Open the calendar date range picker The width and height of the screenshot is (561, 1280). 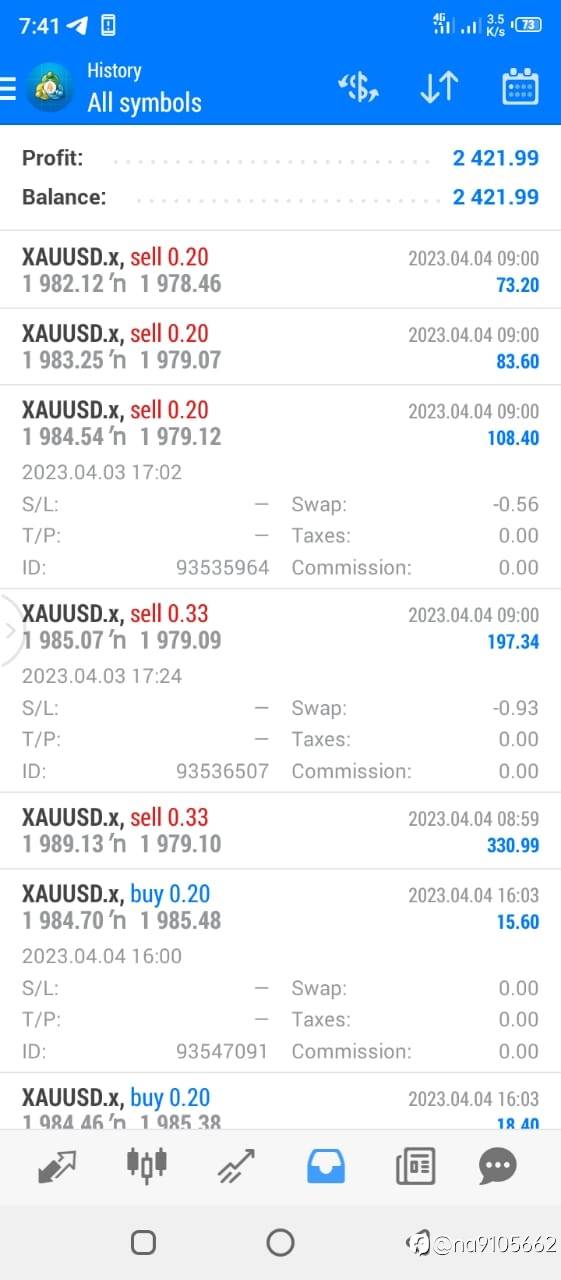pos(520,88)
